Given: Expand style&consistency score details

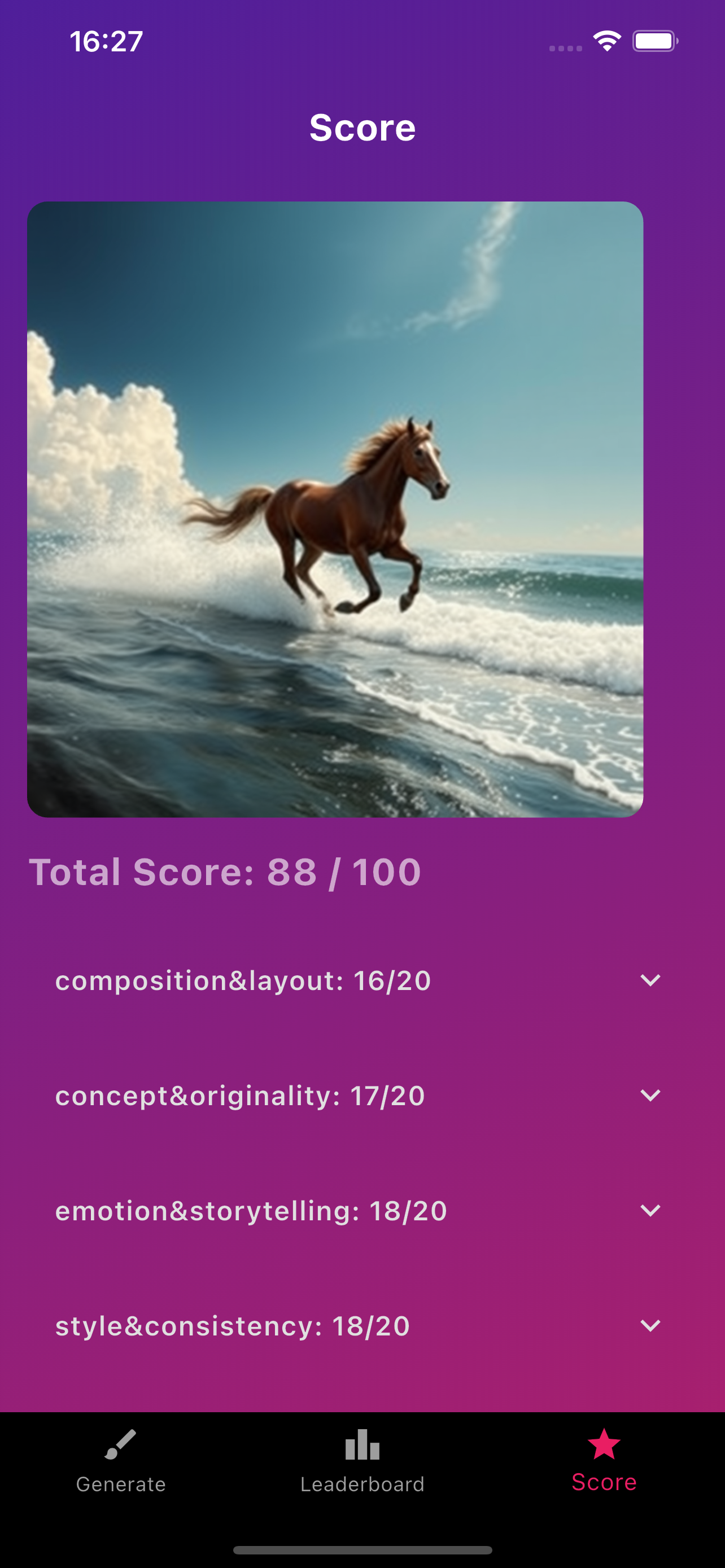Looking at the screenshot, I should tap(650, 1326).
